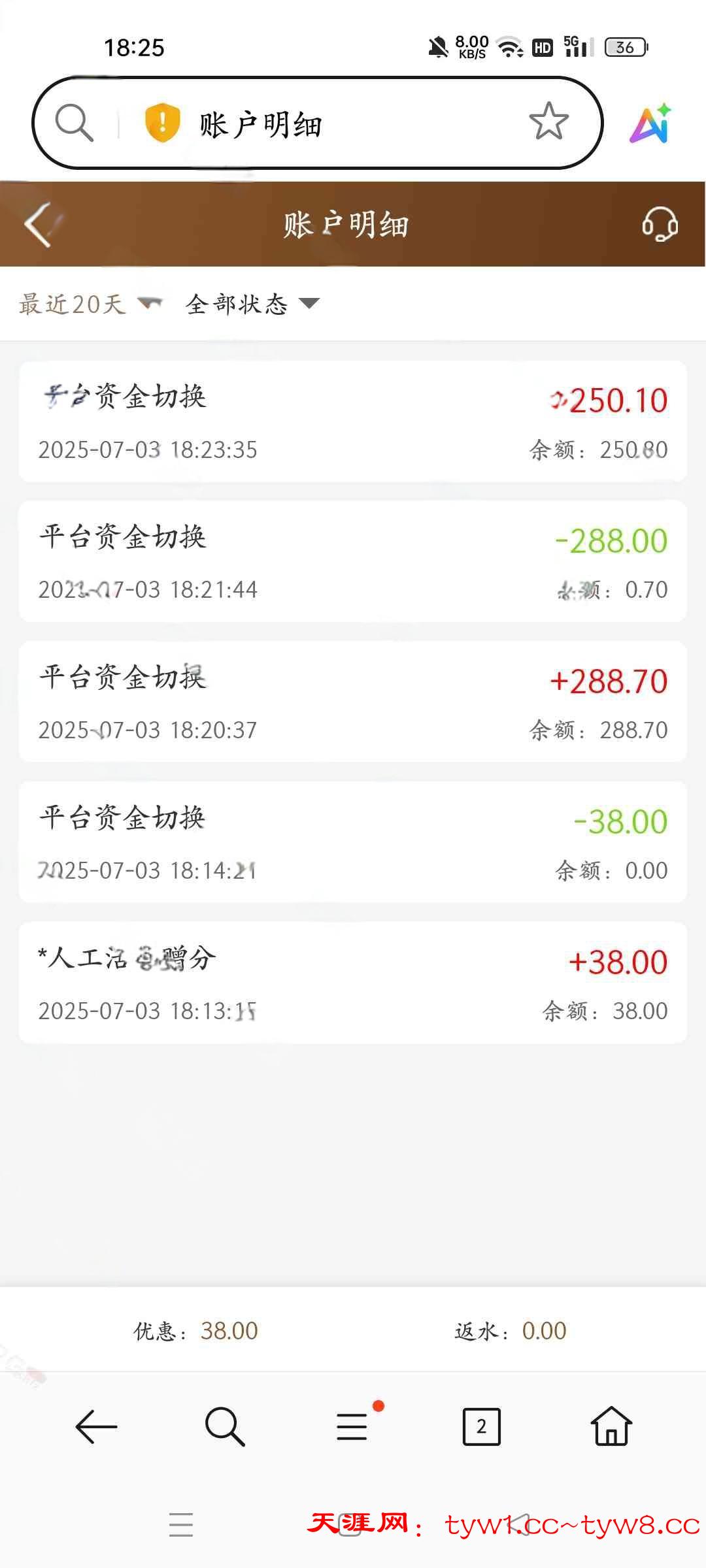Open the browser menu with red dot
The height and width of the screenshot is (1568, 706).
point(353,1426)
